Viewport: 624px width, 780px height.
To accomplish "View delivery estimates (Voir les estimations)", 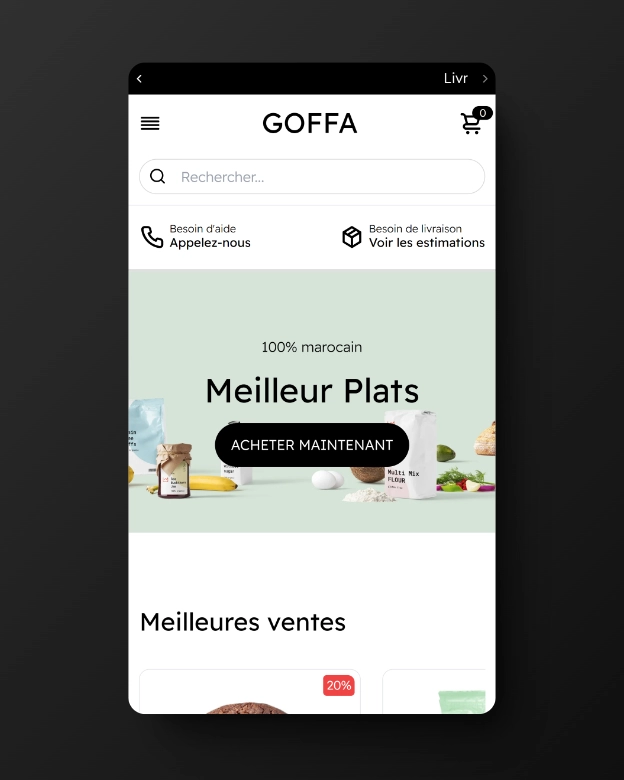I will (x=414, y=237).
